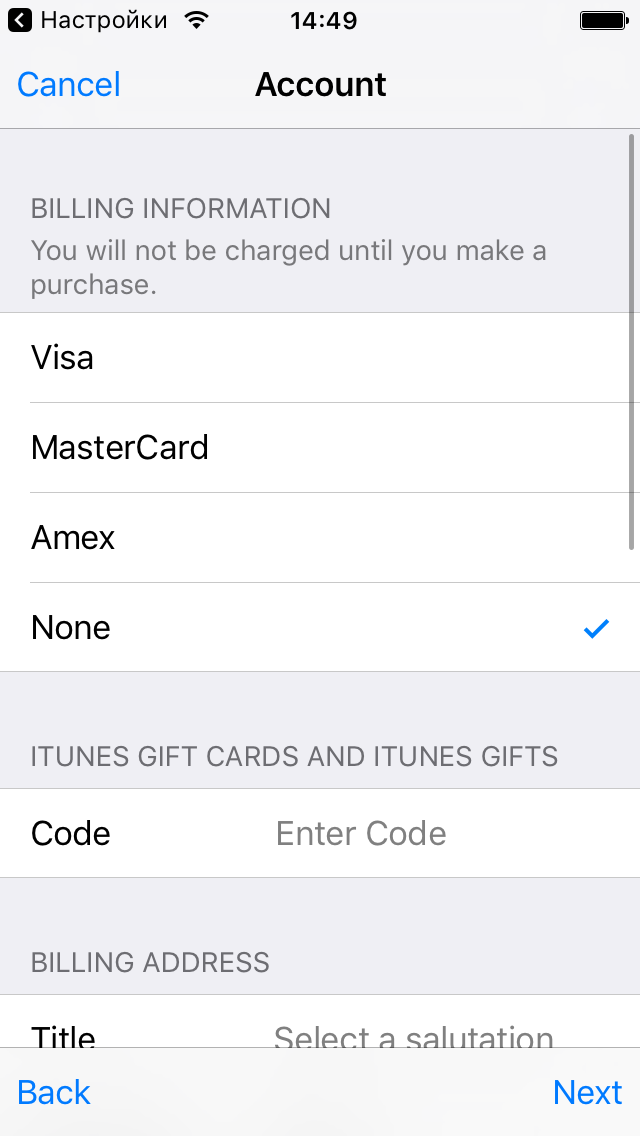Select None as payment method
Viewport: 640px width, 1136px height.
[320, 628]
